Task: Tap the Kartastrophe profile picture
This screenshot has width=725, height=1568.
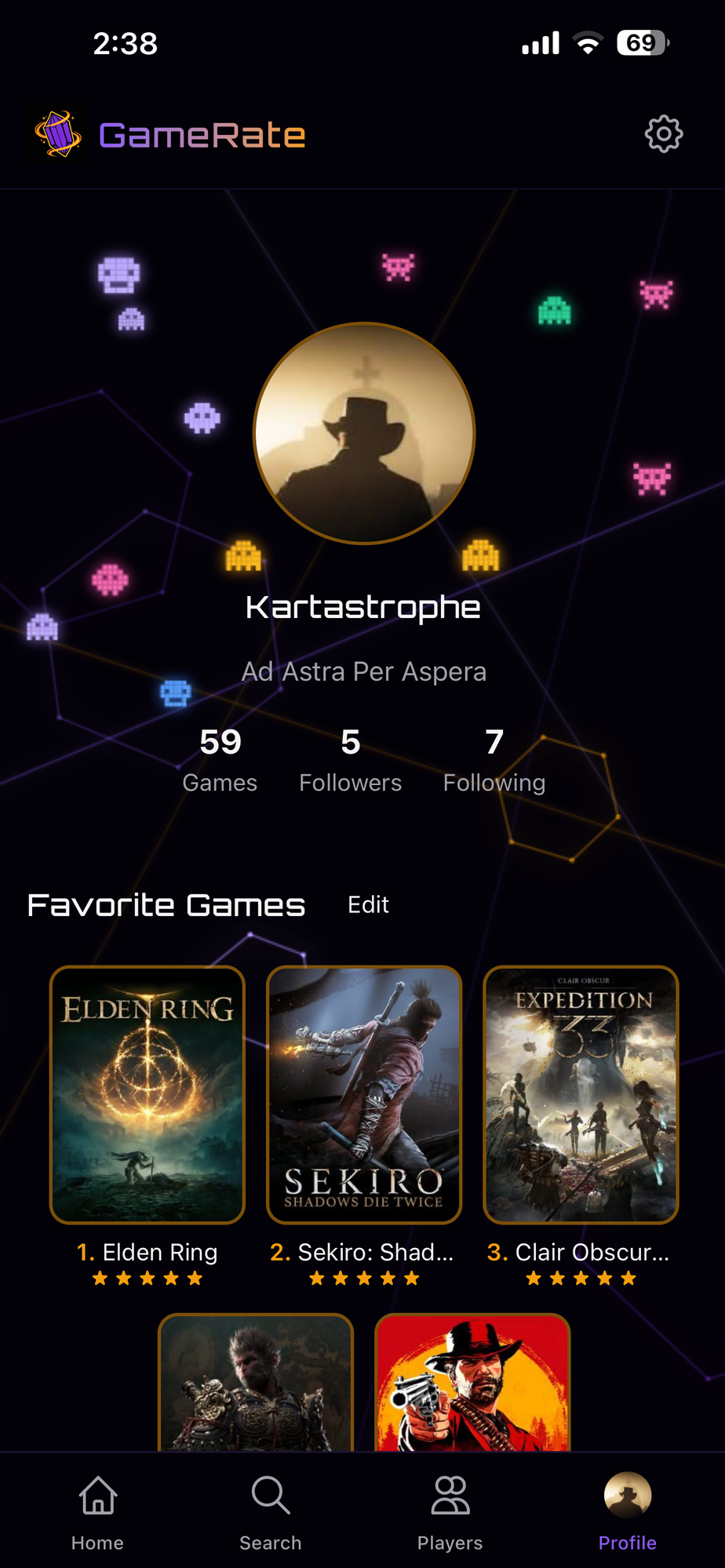Action: point(364,433)
